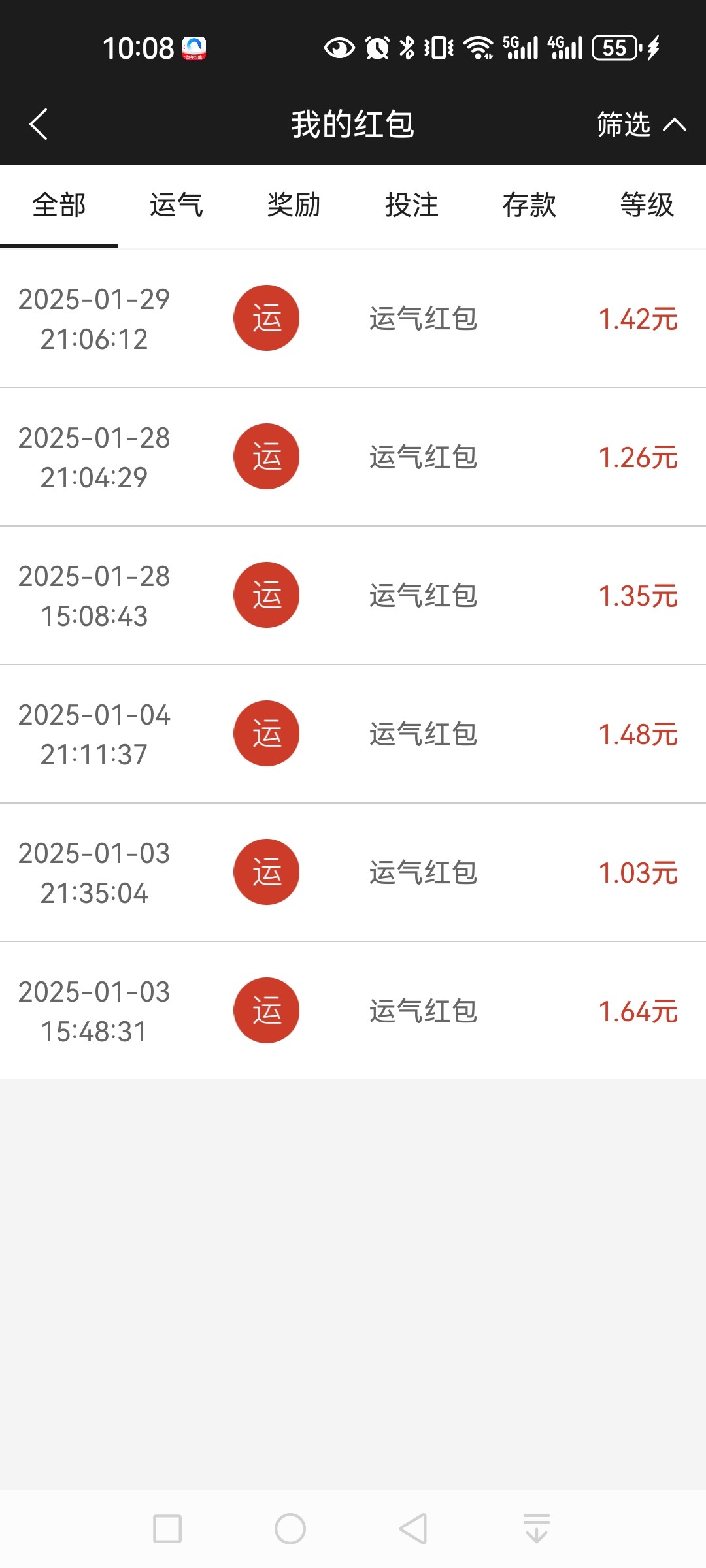The image size is (706, 1568).
Task: Tap the system home button
Action: click(x=290, y=1529)
